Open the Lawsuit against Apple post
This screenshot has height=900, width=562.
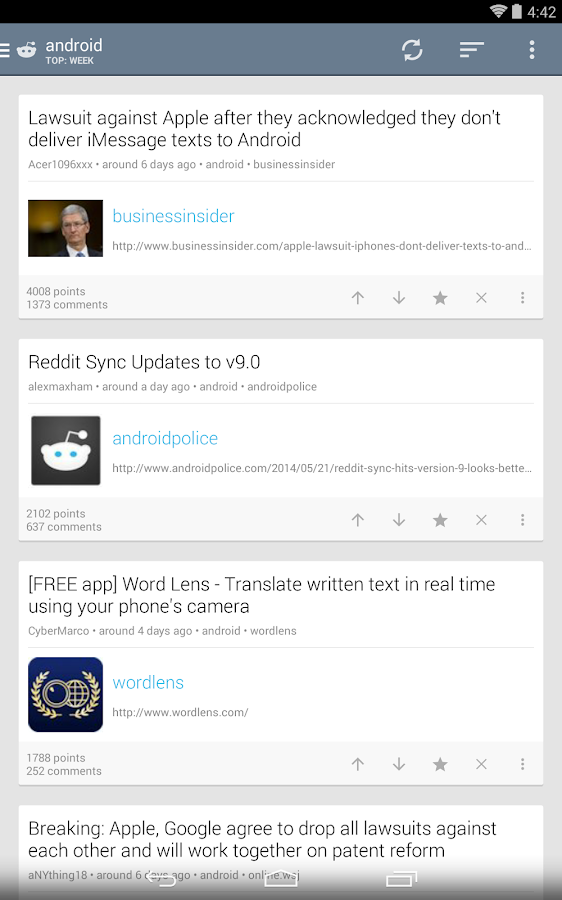264,129
